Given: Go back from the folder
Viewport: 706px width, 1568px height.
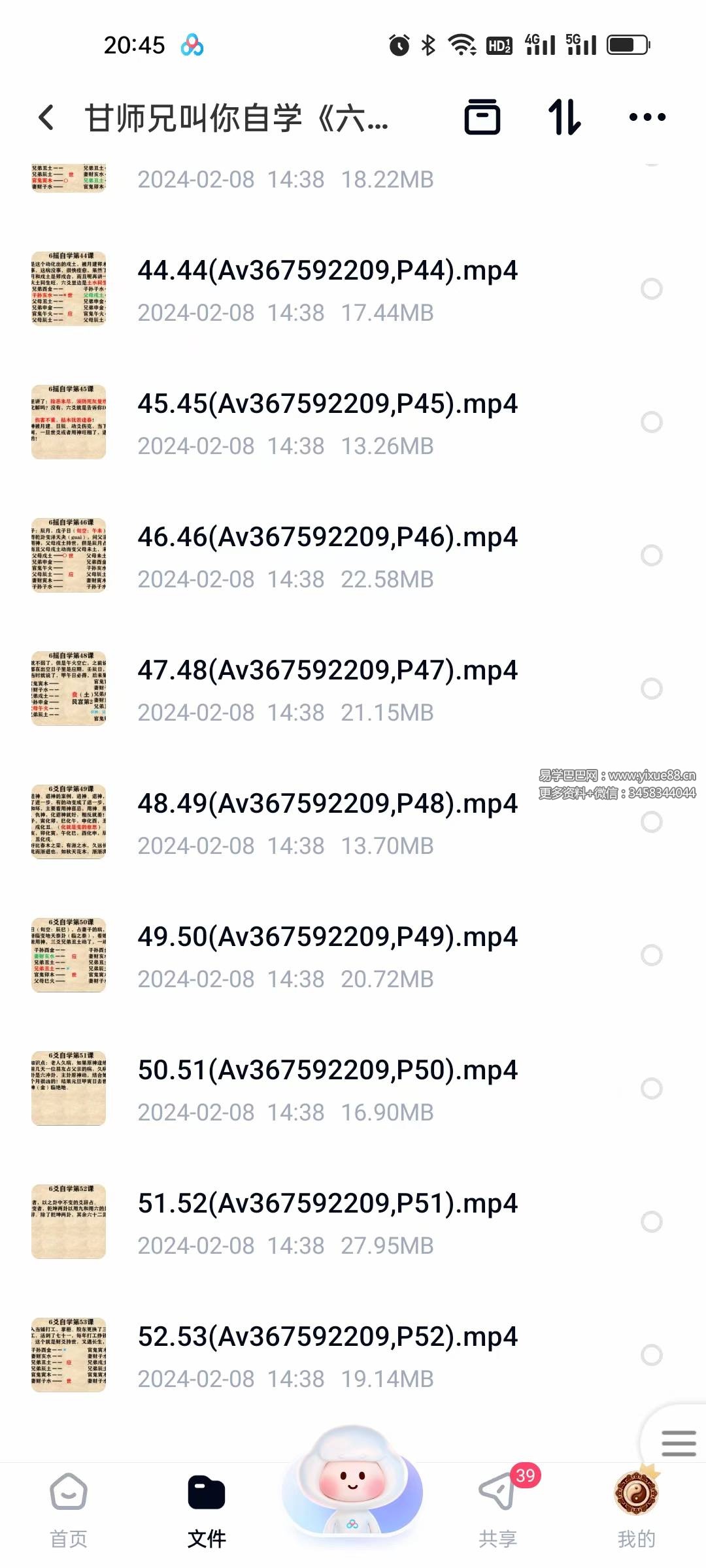Looking at the screenshot, I should 46,118.
